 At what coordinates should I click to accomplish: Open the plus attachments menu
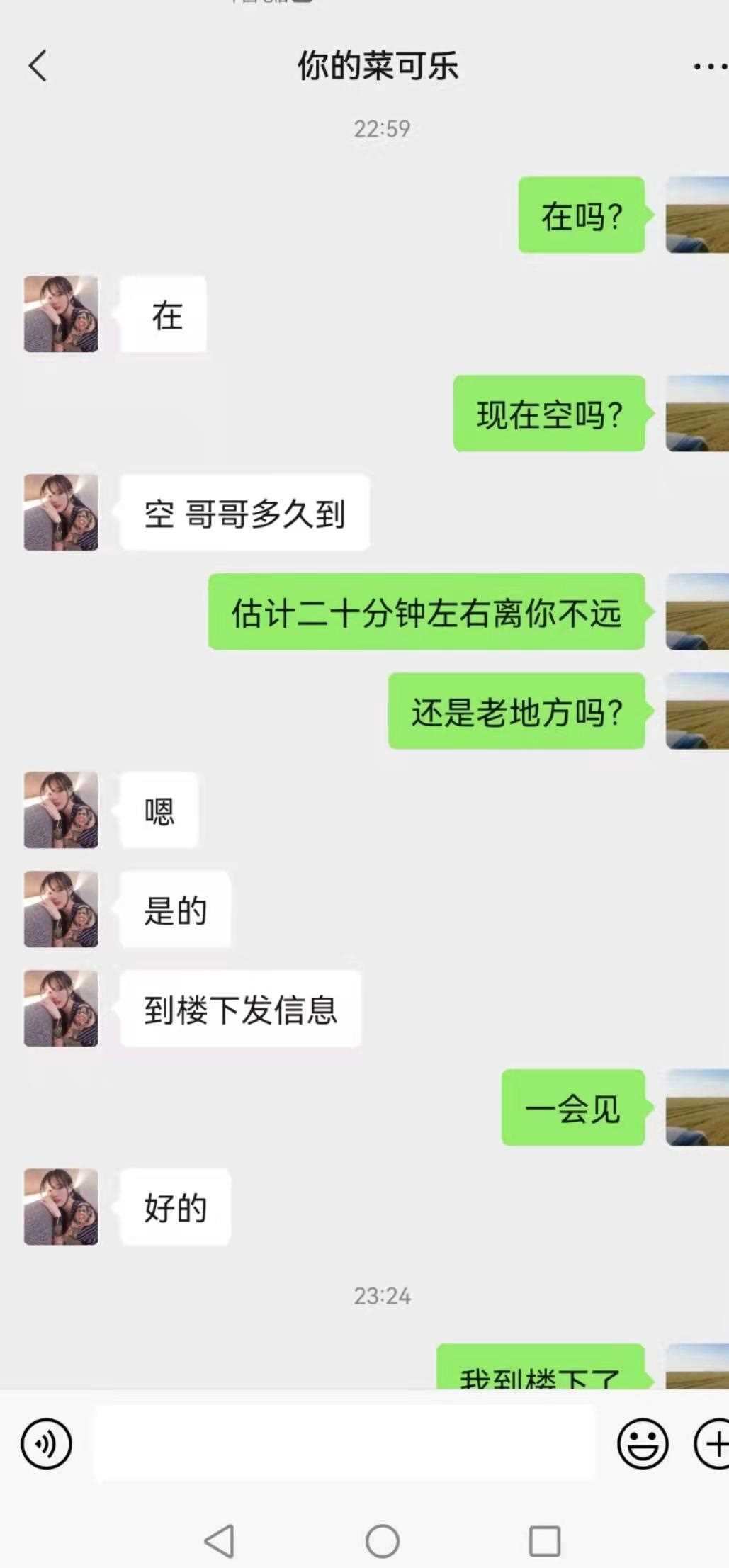pos(711,1443)
